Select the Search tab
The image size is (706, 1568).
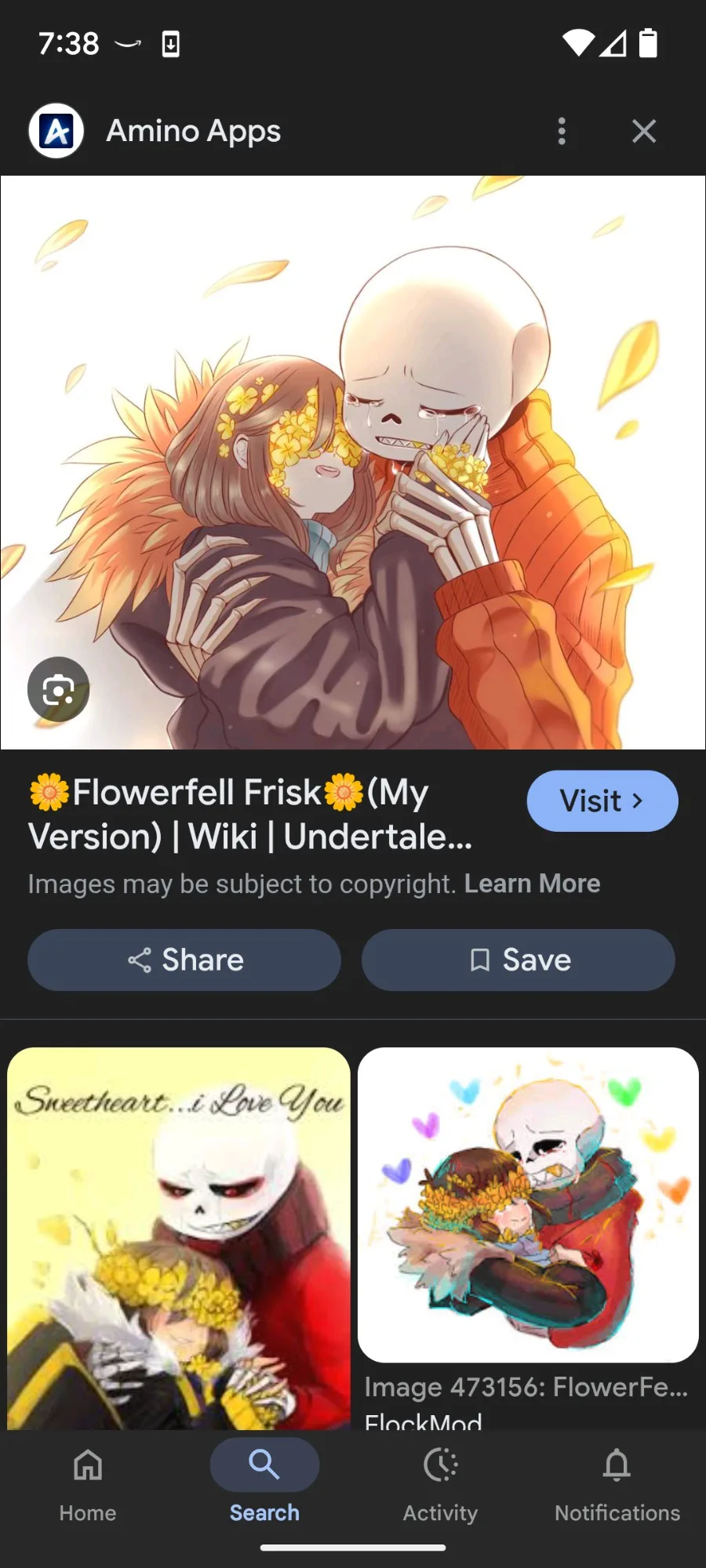pos(264,1482)
